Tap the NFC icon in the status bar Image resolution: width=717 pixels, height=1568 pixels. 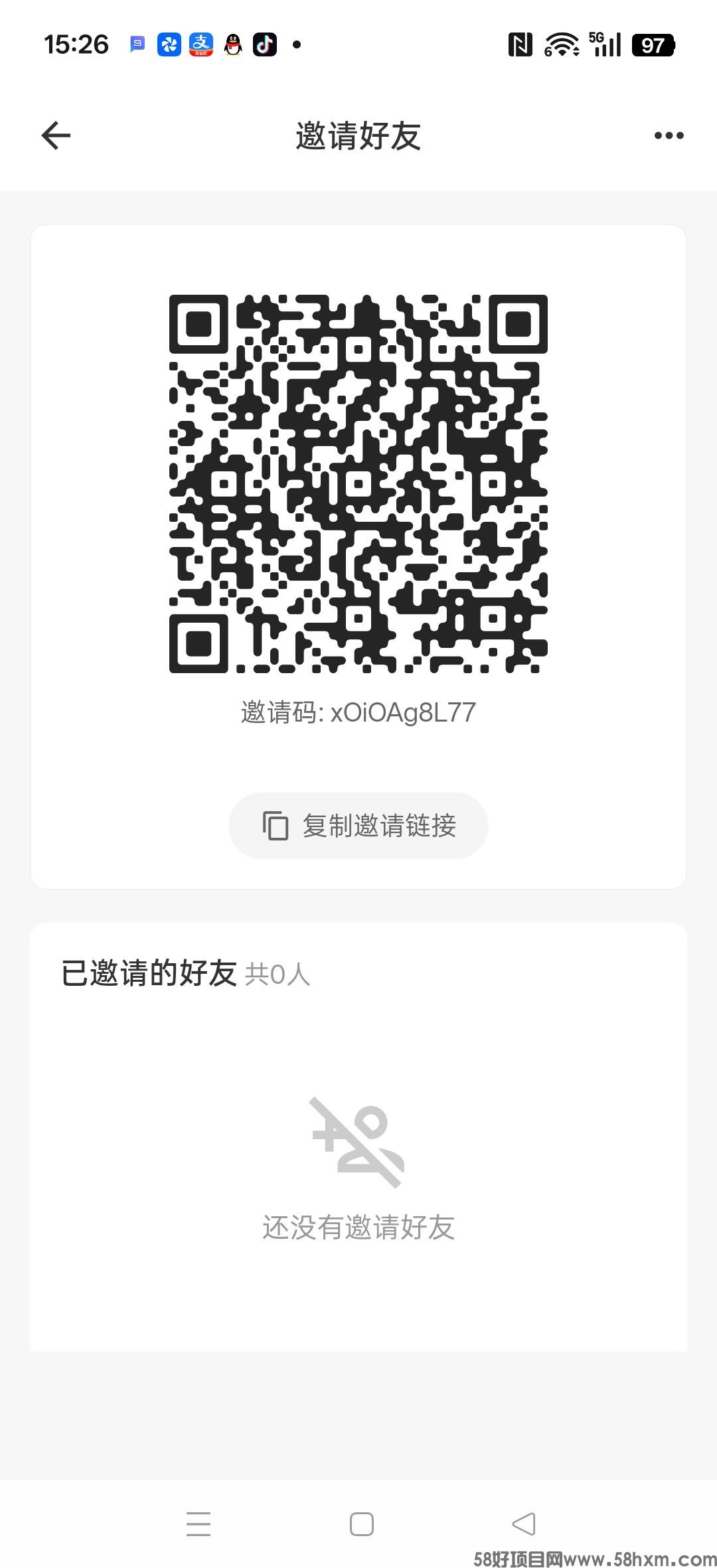pyautogui.click(x=521, y=44)
